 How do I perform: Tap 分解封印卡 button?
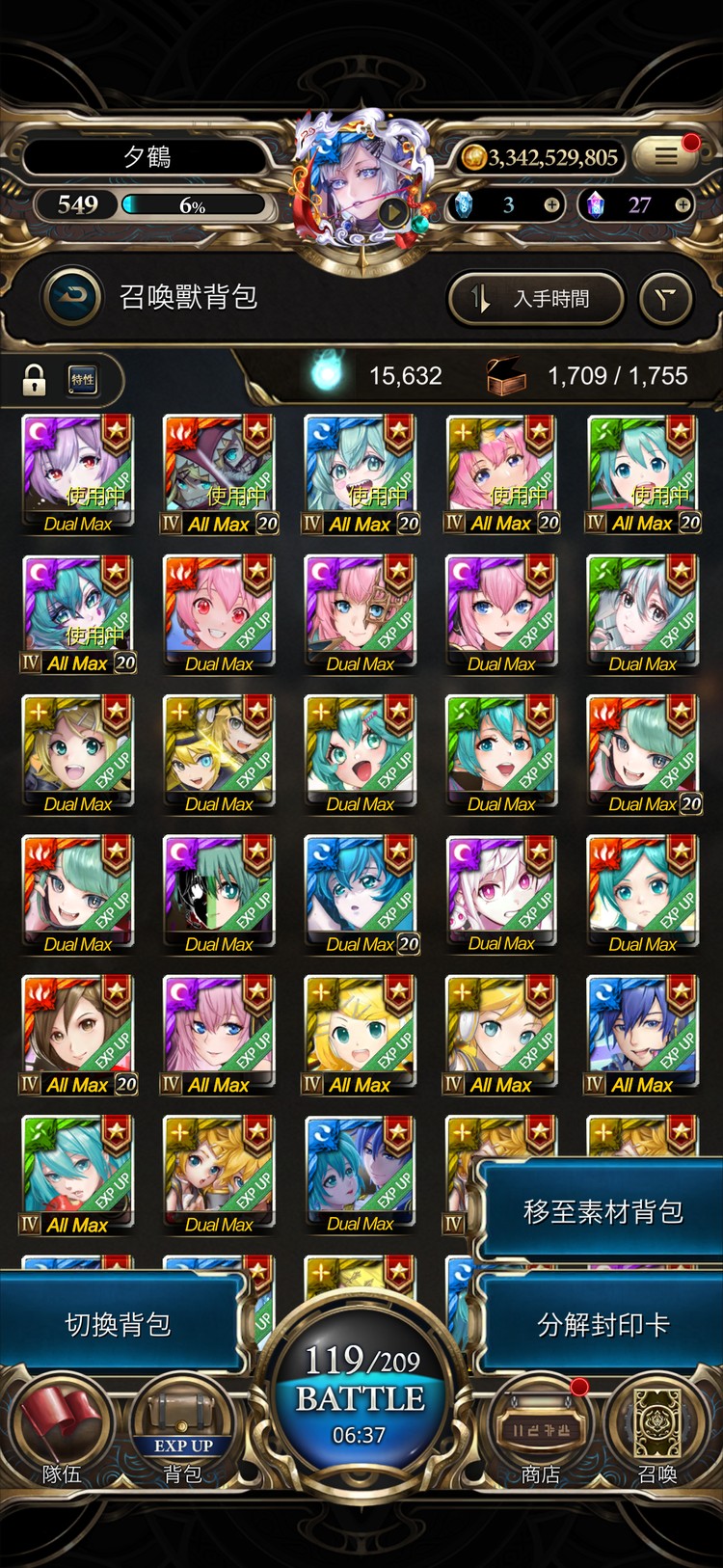pyautogui.click(x=602, y=1324)
